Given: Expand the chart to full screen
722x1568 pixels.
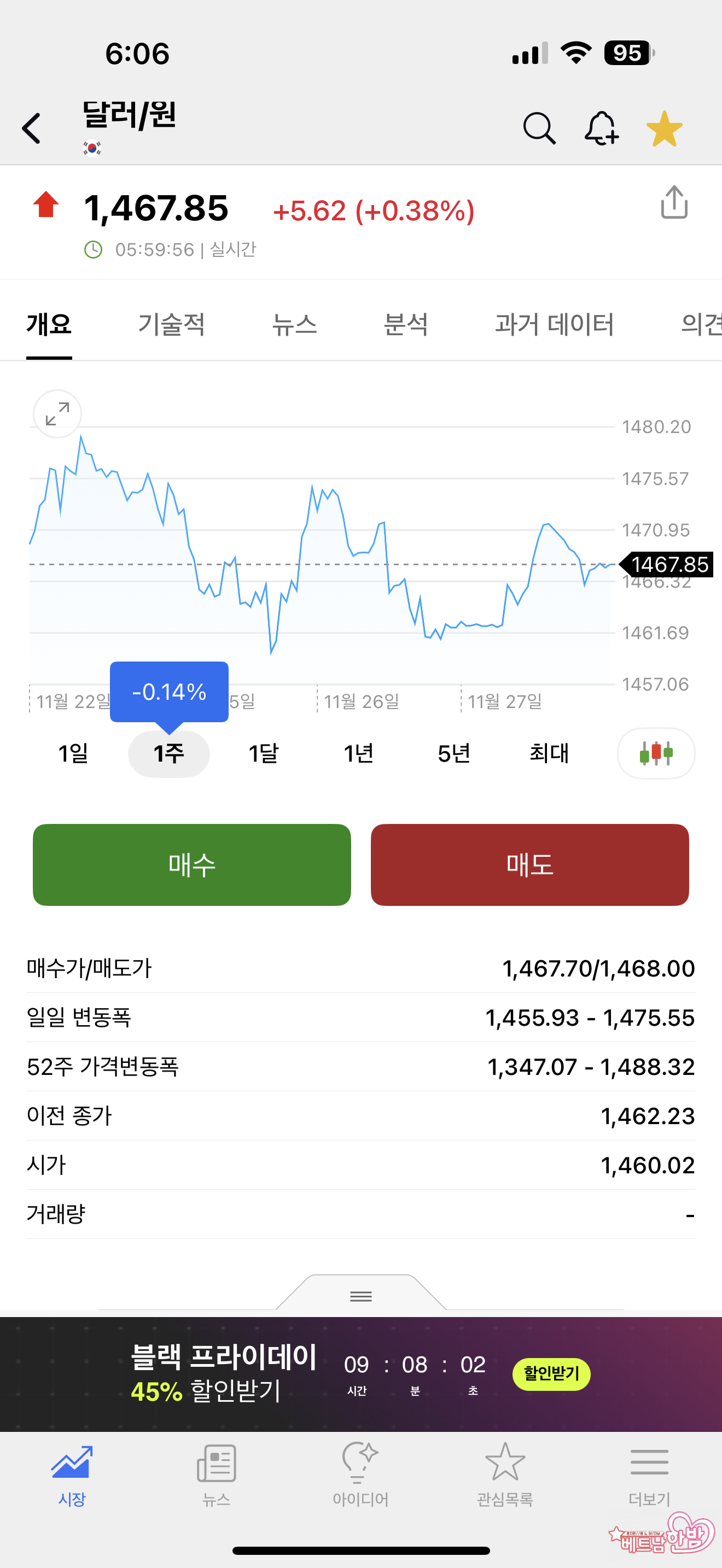Looking at the screenshot, I should (x=57, y=414).
